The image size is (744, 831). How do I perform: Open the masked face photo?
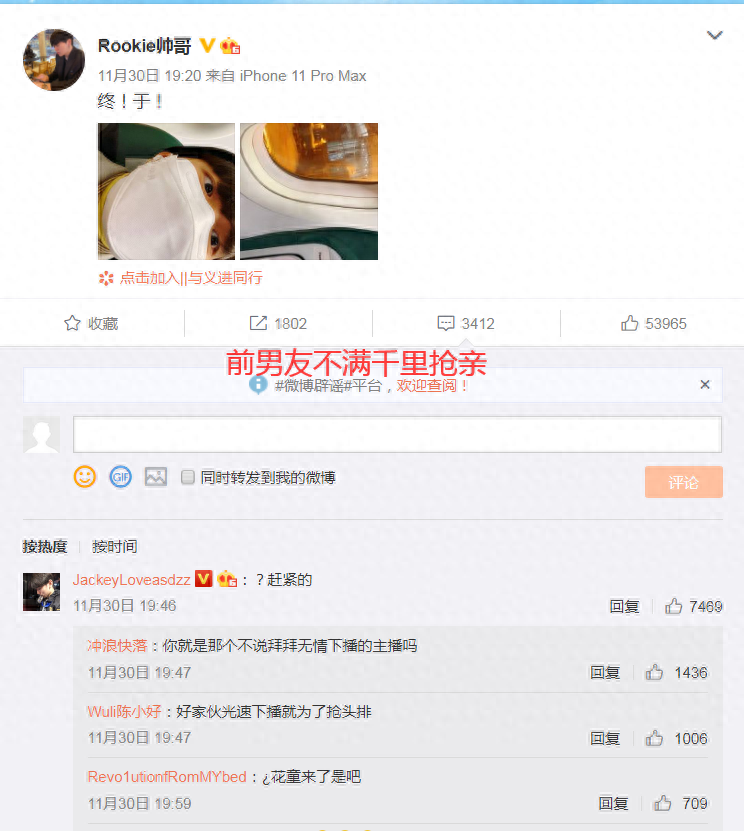[x=166, y=191]
